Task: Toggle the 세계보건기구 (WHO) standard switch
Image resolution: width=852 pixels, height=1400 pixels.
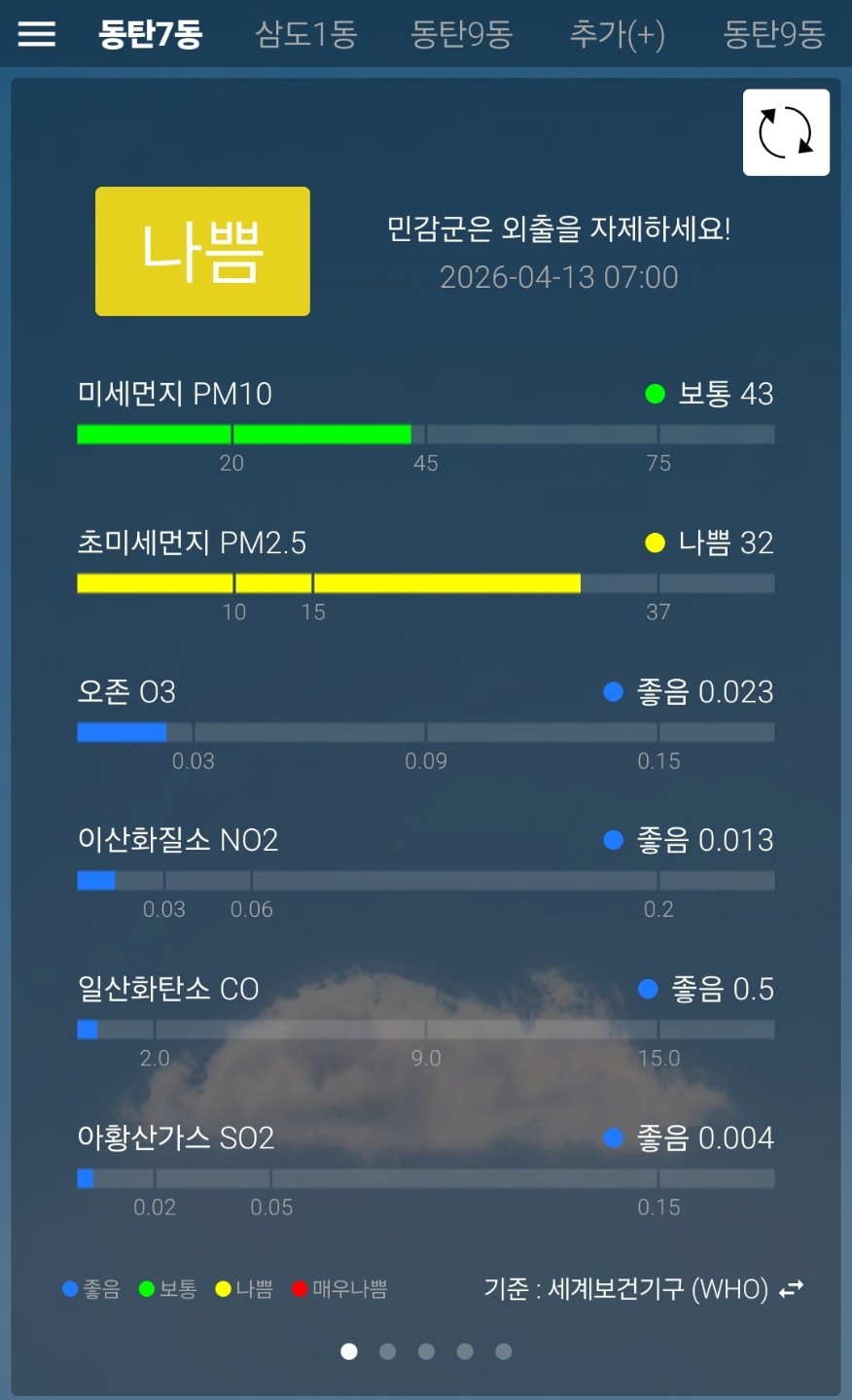Action: tap(792, 1288)
